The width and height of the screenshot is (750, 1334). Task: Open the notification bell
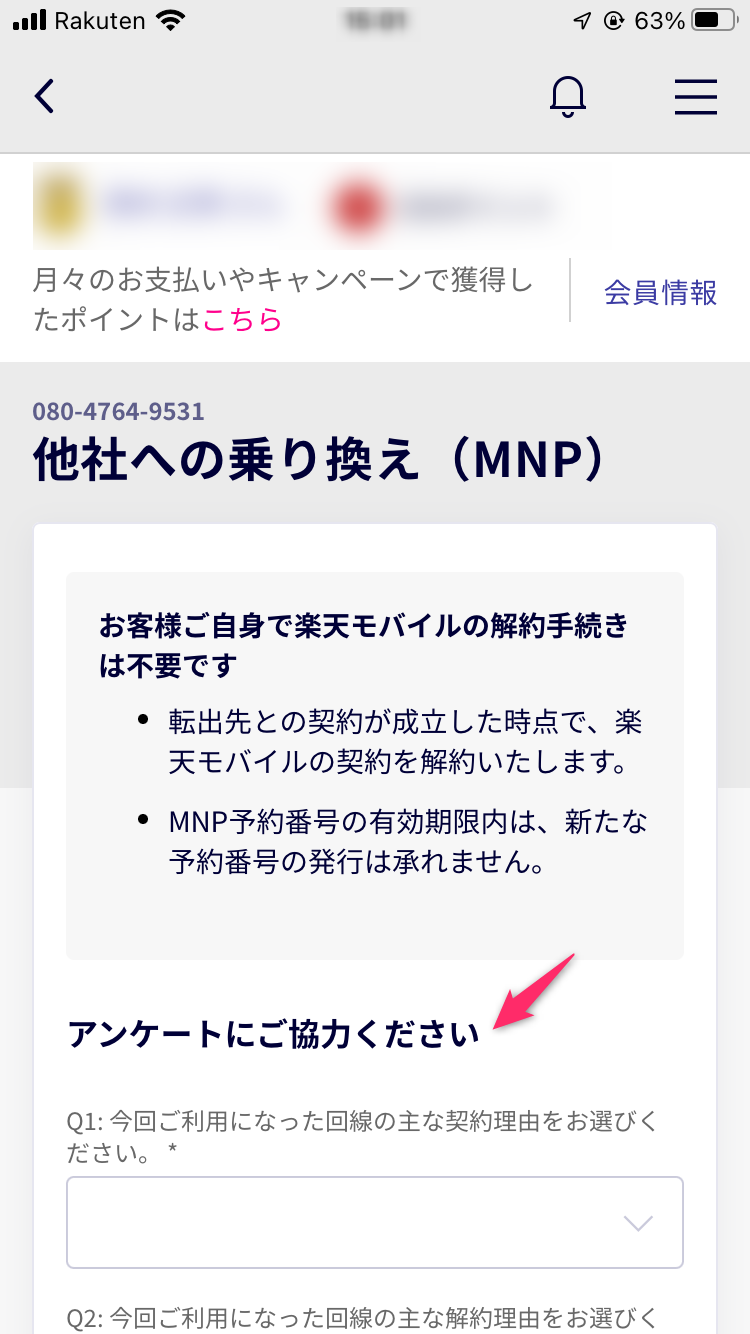568,96
